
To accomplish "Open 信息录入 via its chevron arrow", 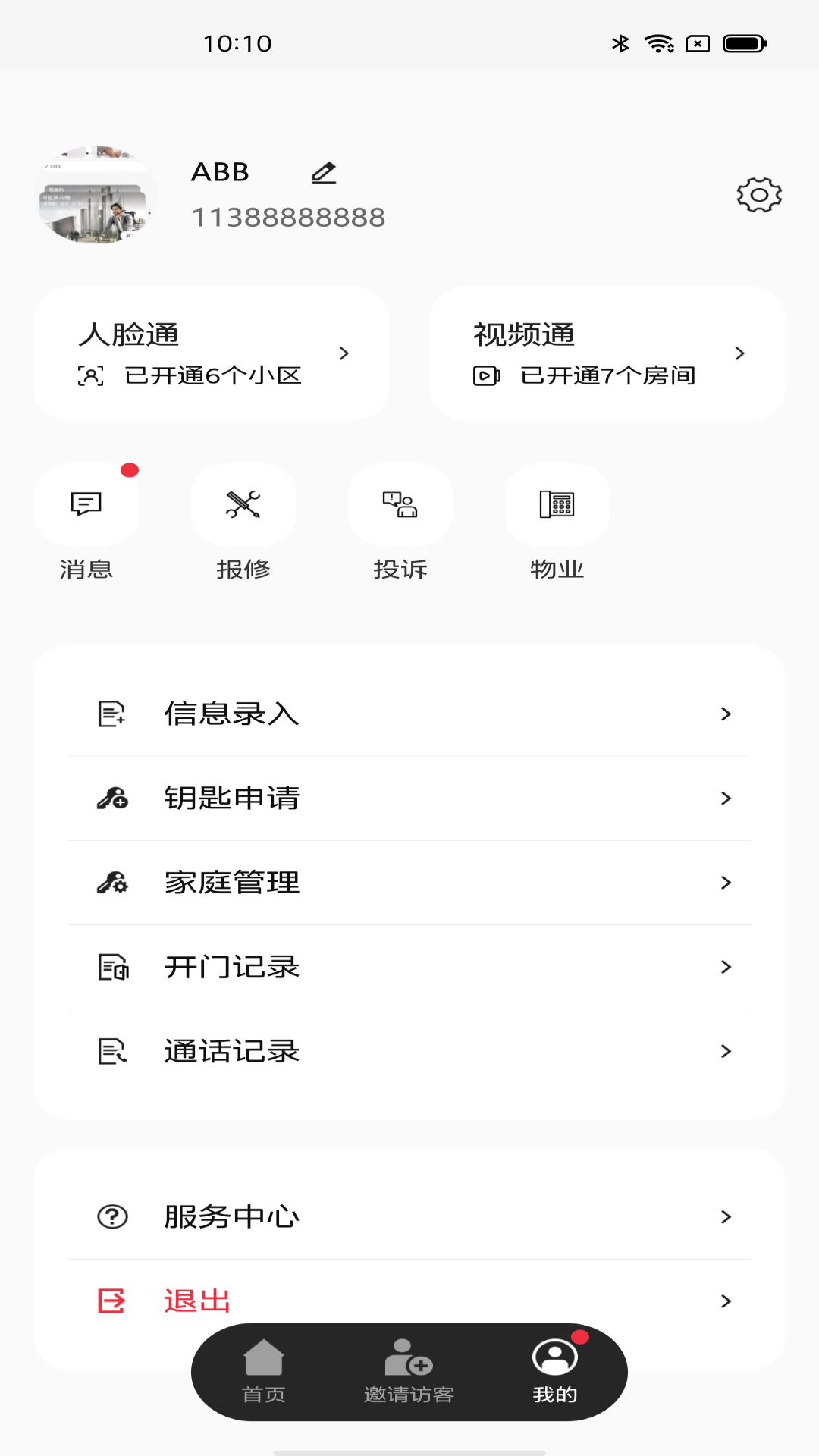I will pos(726,714).
